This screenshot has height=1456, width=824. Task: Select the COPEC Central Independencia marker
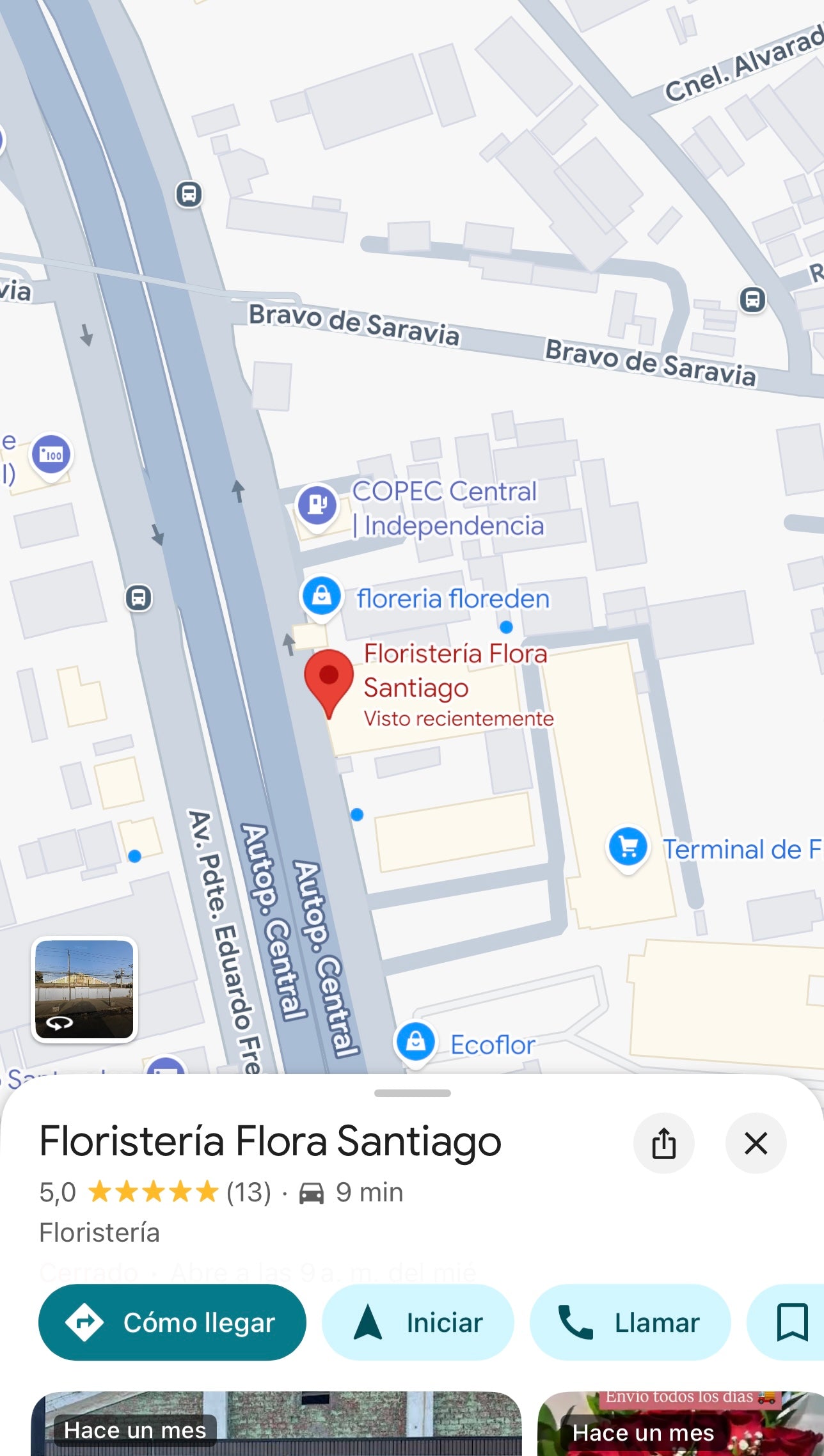tap(317, 504)
